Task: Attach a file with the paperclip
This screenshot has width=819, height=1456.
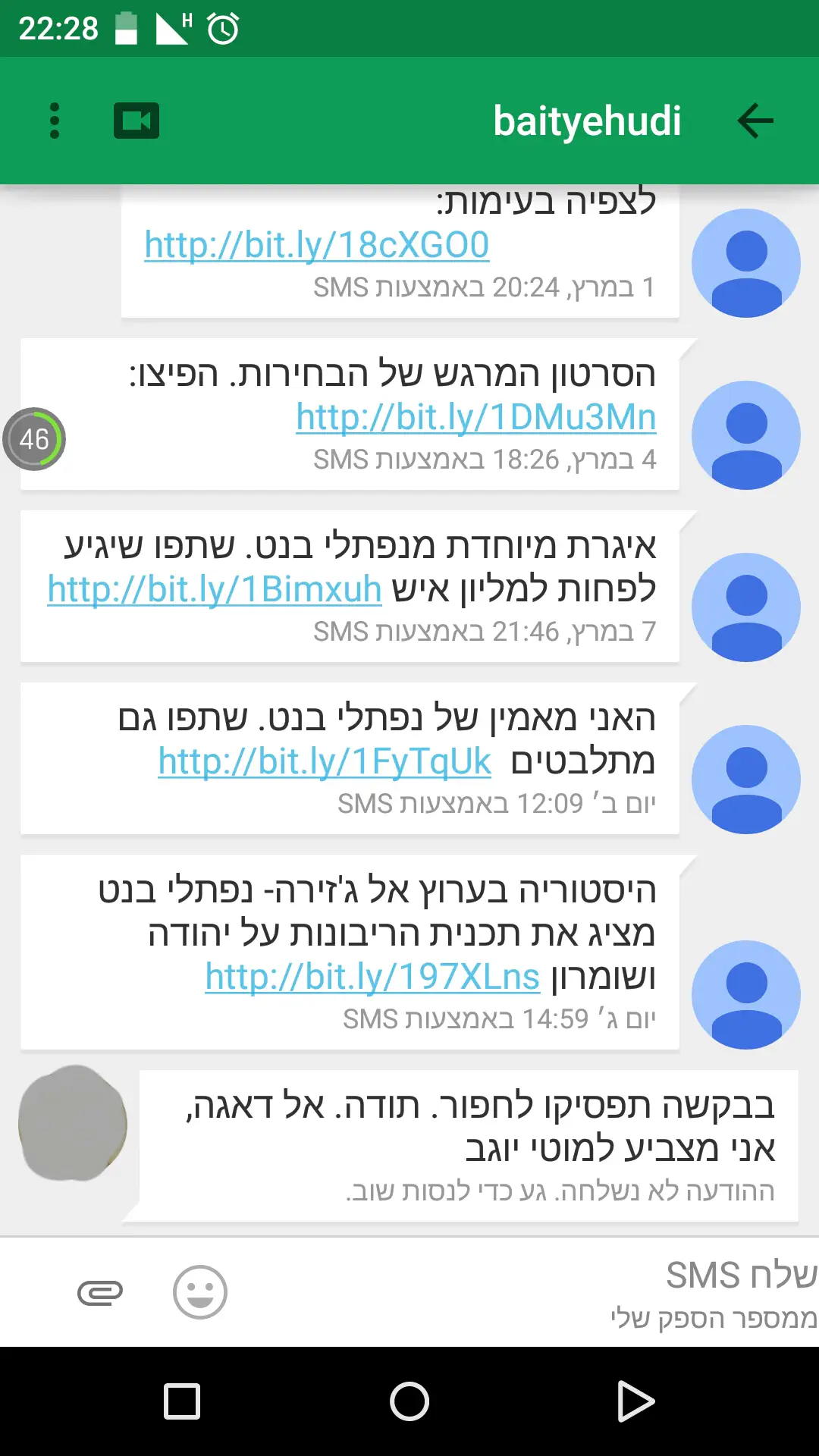Action: 100,1292
